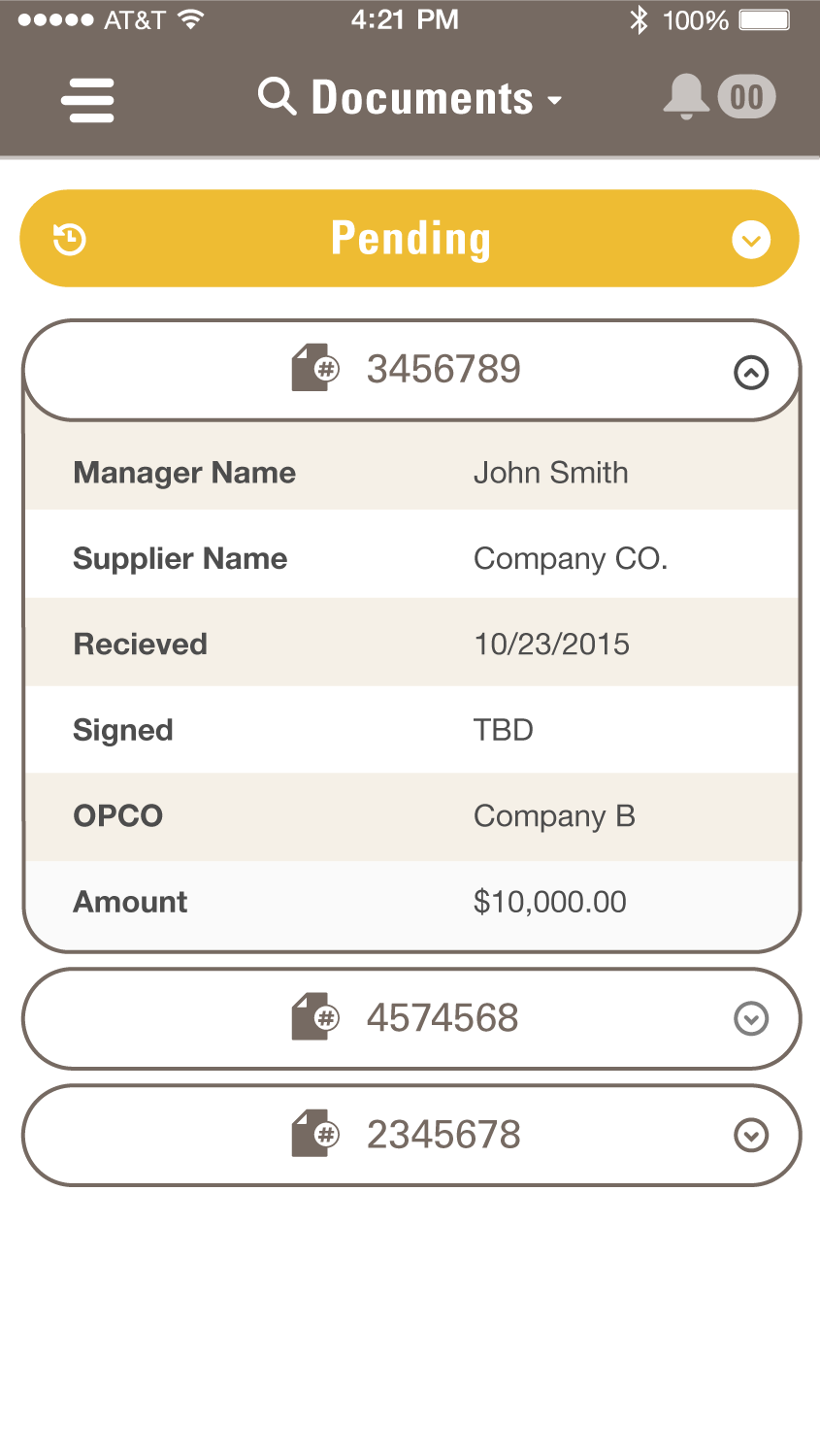Open the hamburger menu
The image size is (820, 1456).
click(88, 100)
